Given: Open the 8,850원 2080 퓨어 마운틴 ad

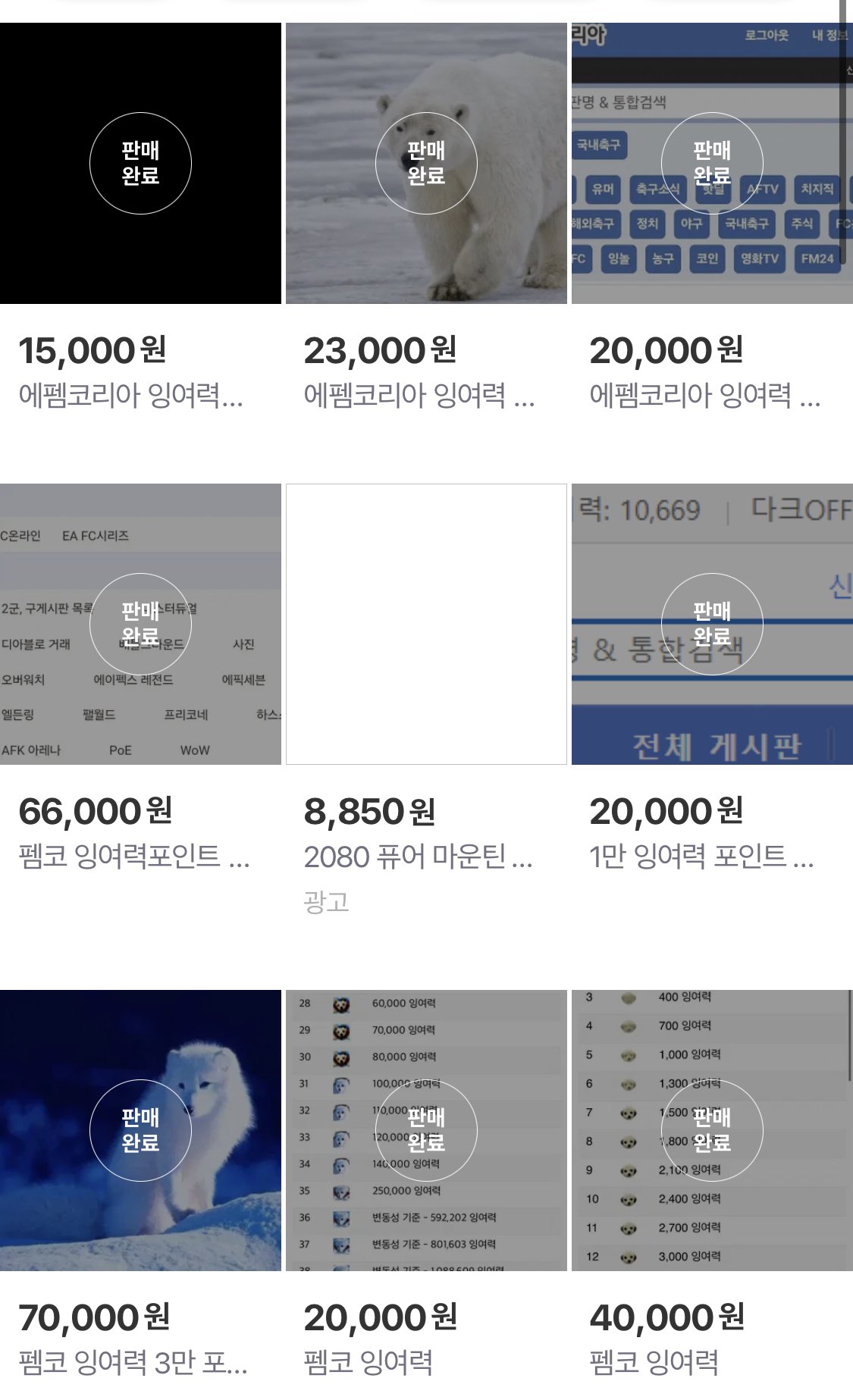Looking at the screenshot, I should click(426, 625).
